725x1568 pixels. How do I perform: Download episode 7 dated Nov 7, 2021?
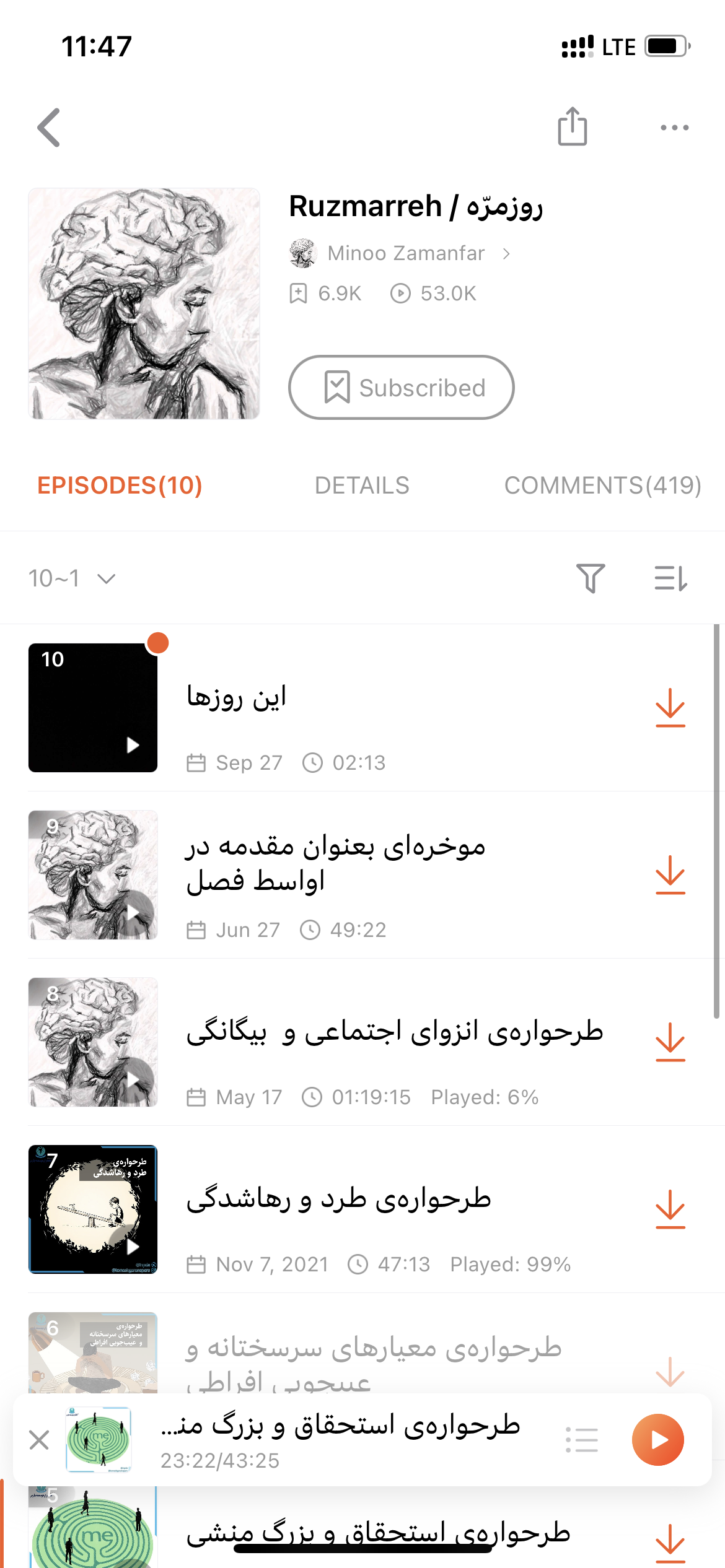(670, 1209)
